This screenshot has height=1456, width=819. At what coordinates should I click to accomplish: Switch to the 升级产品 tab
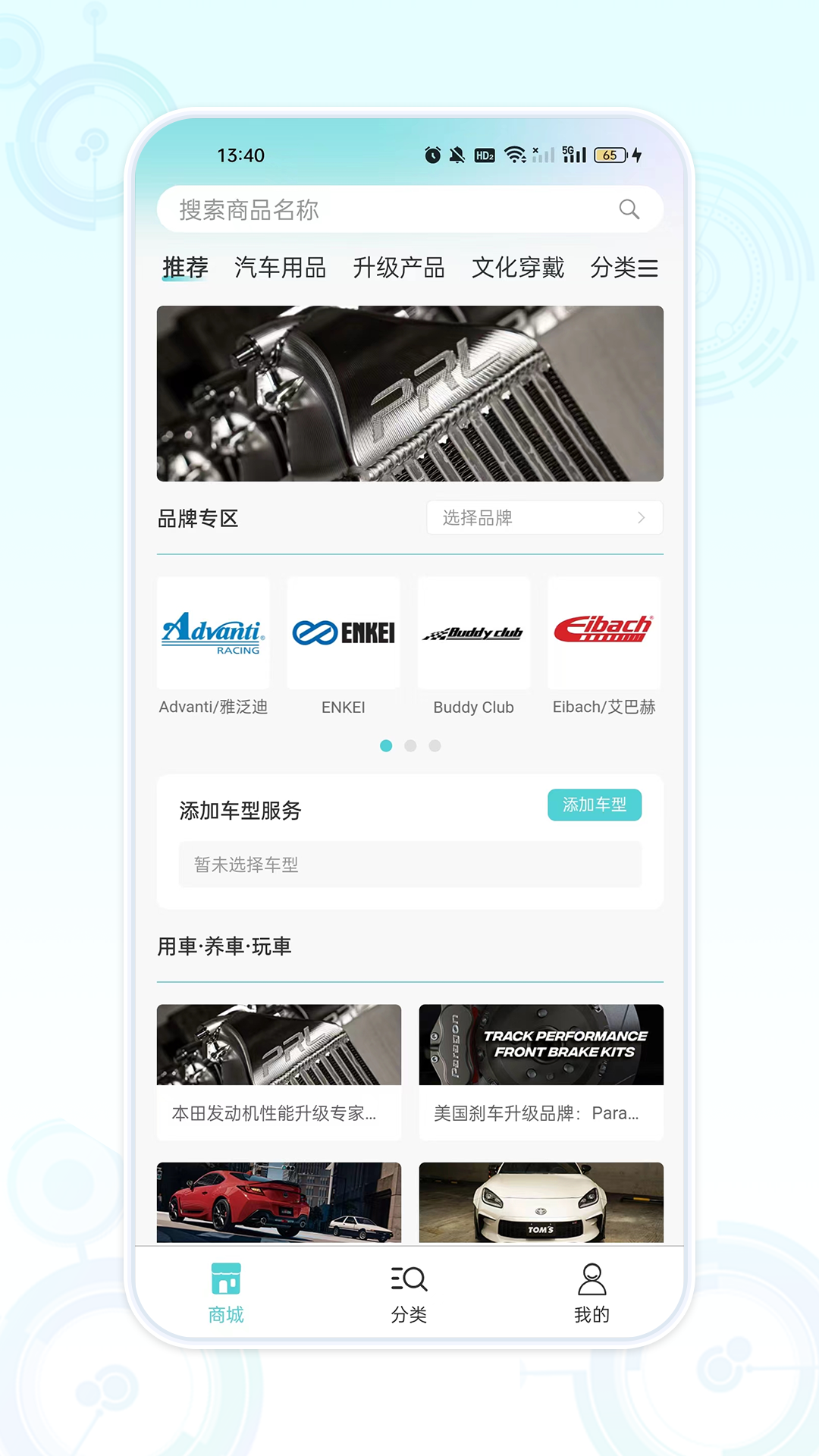[x=398, y=268]
